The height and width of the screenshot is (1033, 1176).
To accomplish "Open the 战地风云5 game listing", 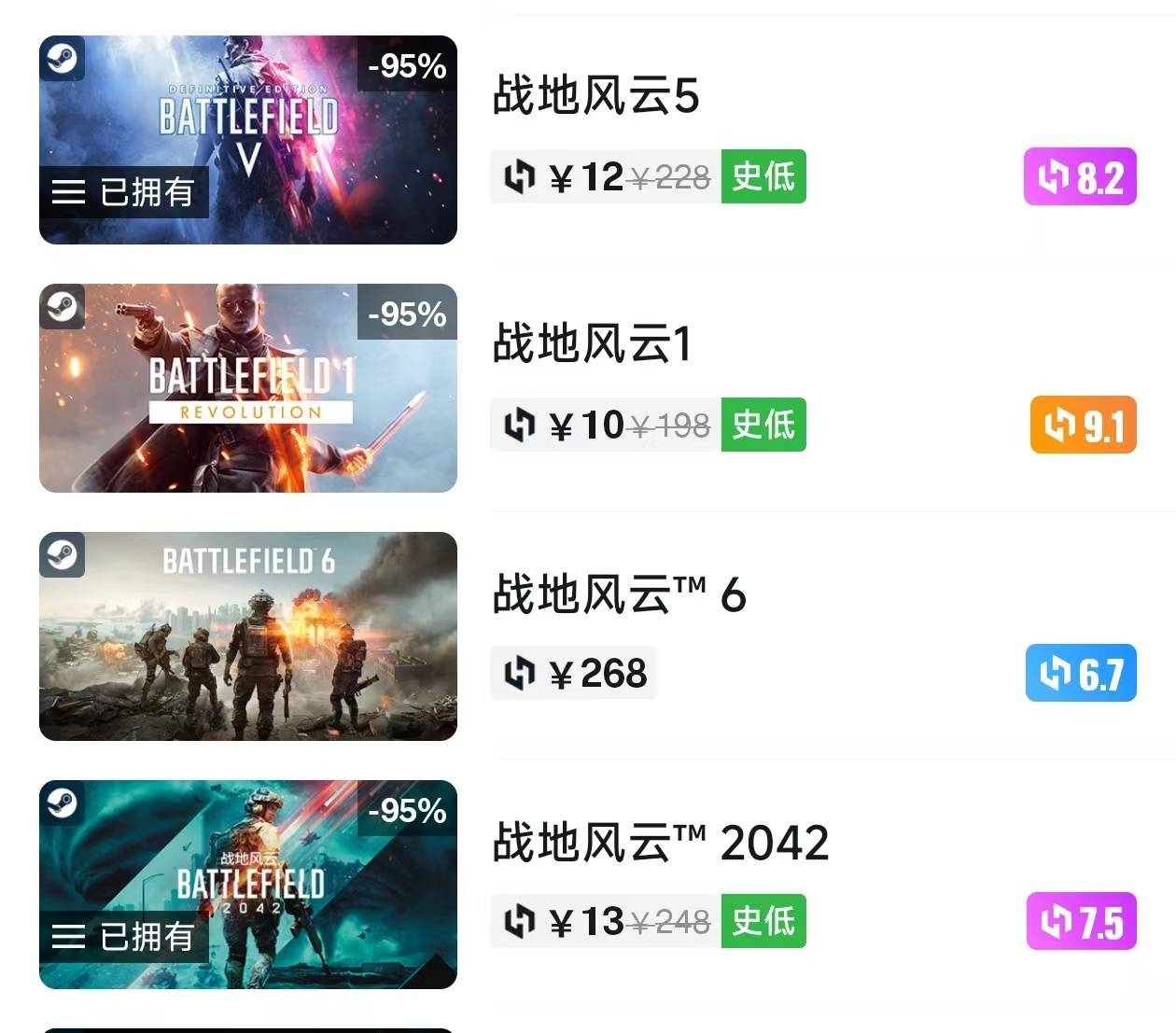I will (x=595, y=96).
